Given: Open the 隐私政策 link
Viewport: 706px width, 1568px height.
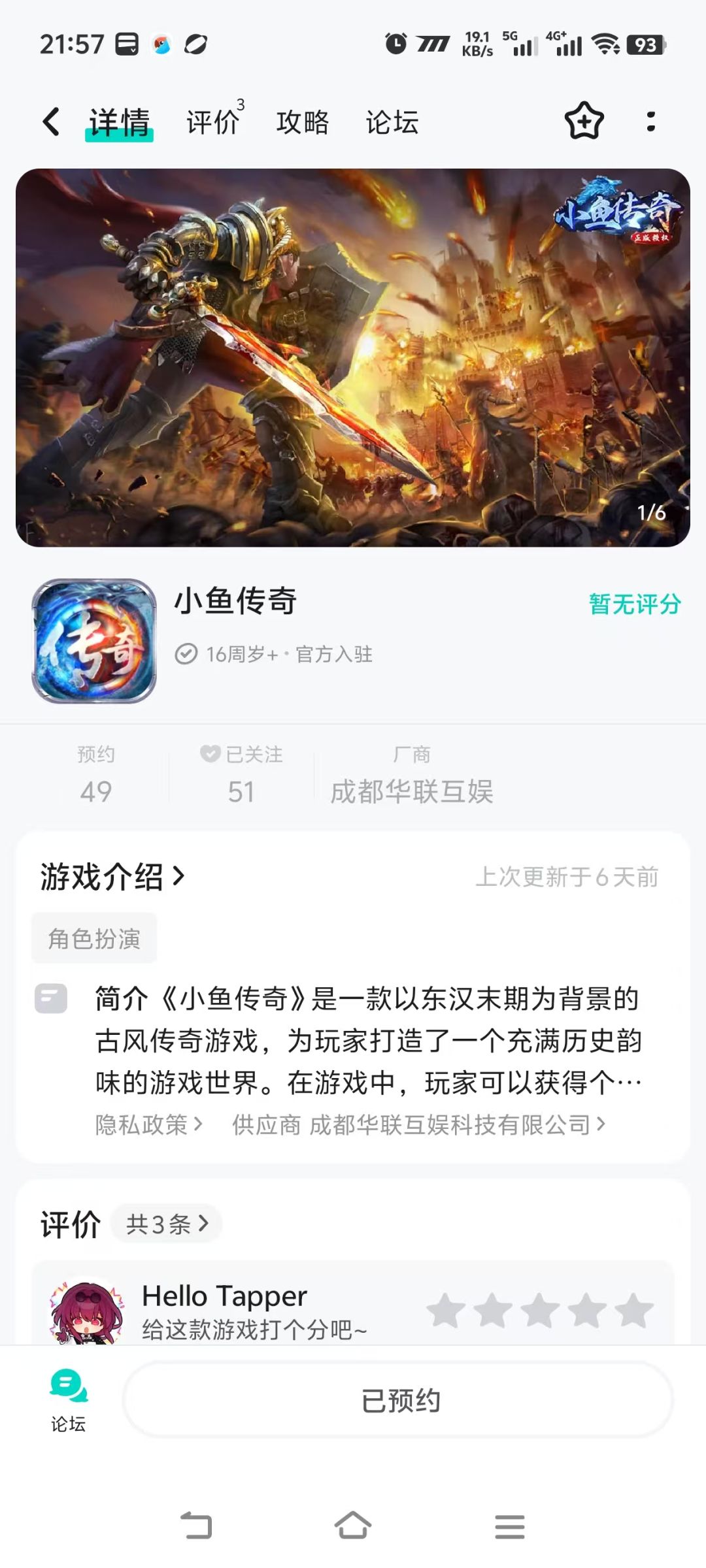Looking at the screenshot, I should point(145,1124).
